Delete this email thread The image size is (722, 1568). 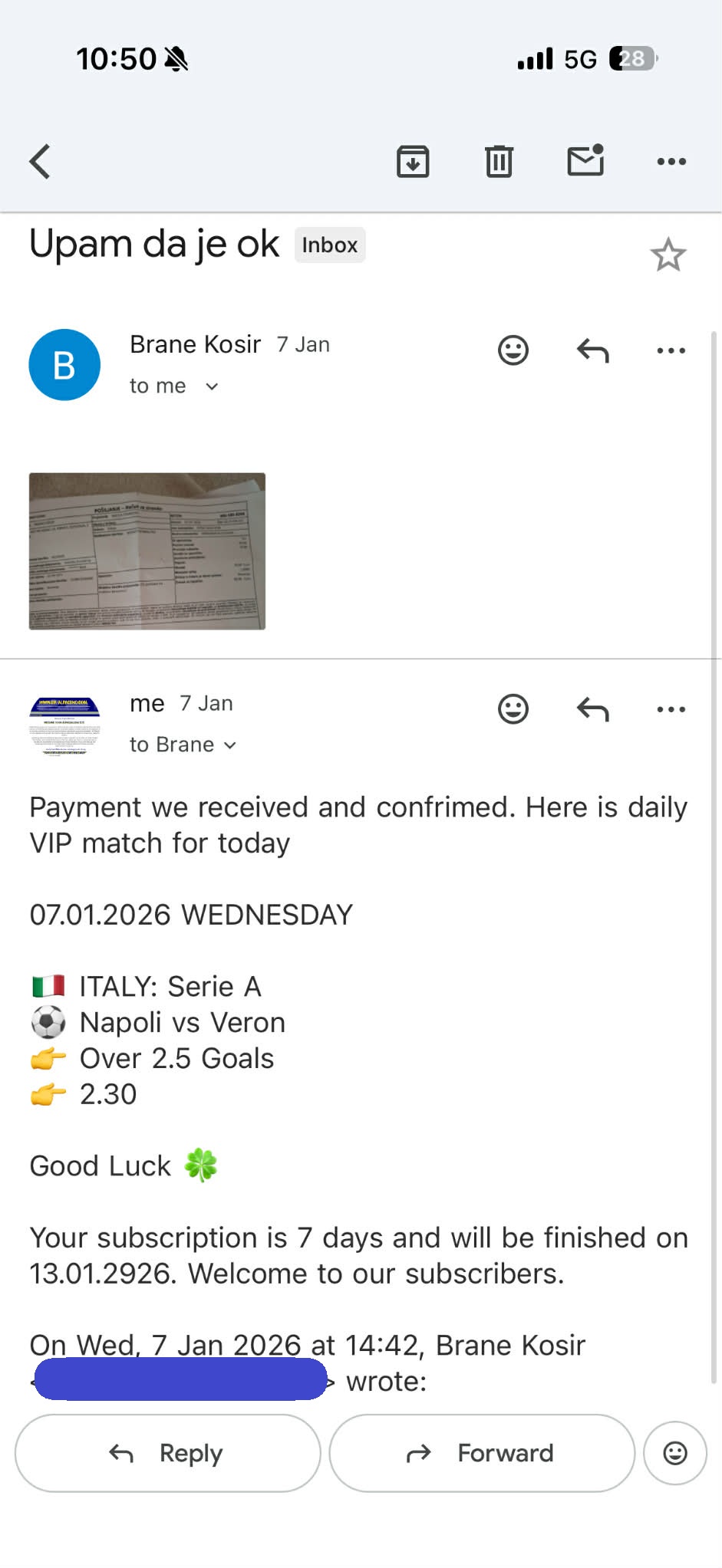click(499, 161)
